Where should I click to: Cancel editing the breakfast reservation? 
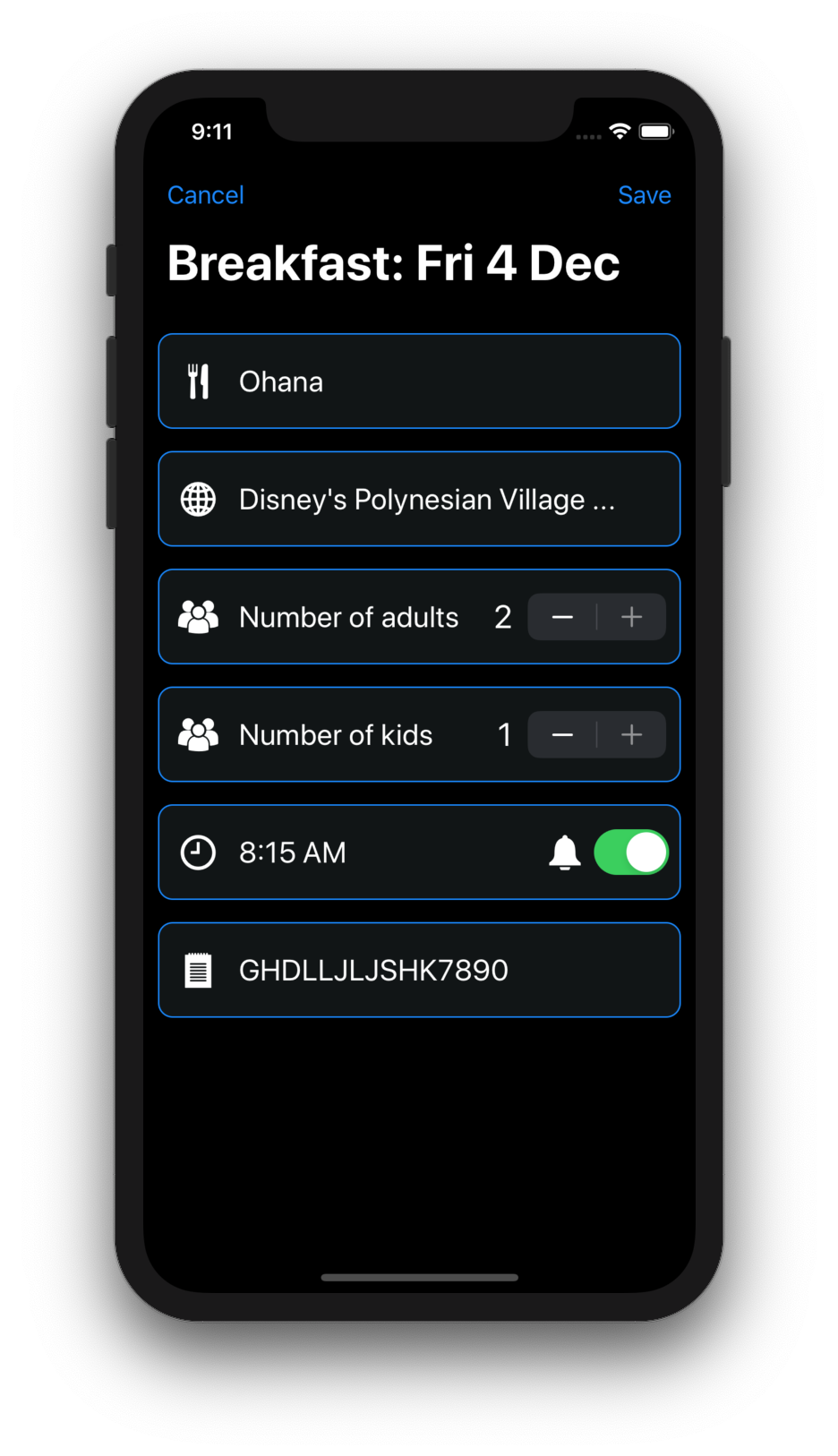pyautogui.click(x=205, y=195)
